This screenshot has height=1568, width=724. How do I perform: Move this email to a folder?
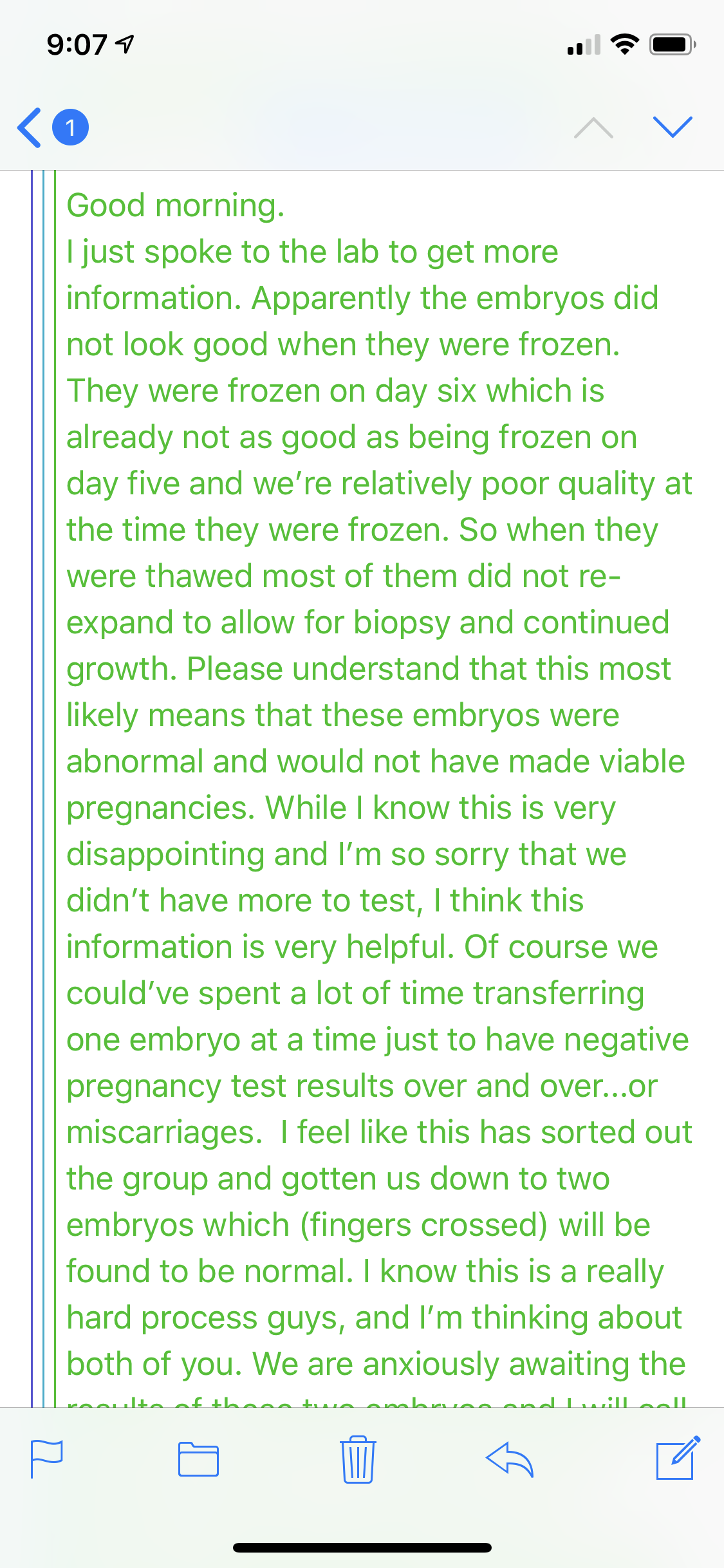tap(198, 1459)
